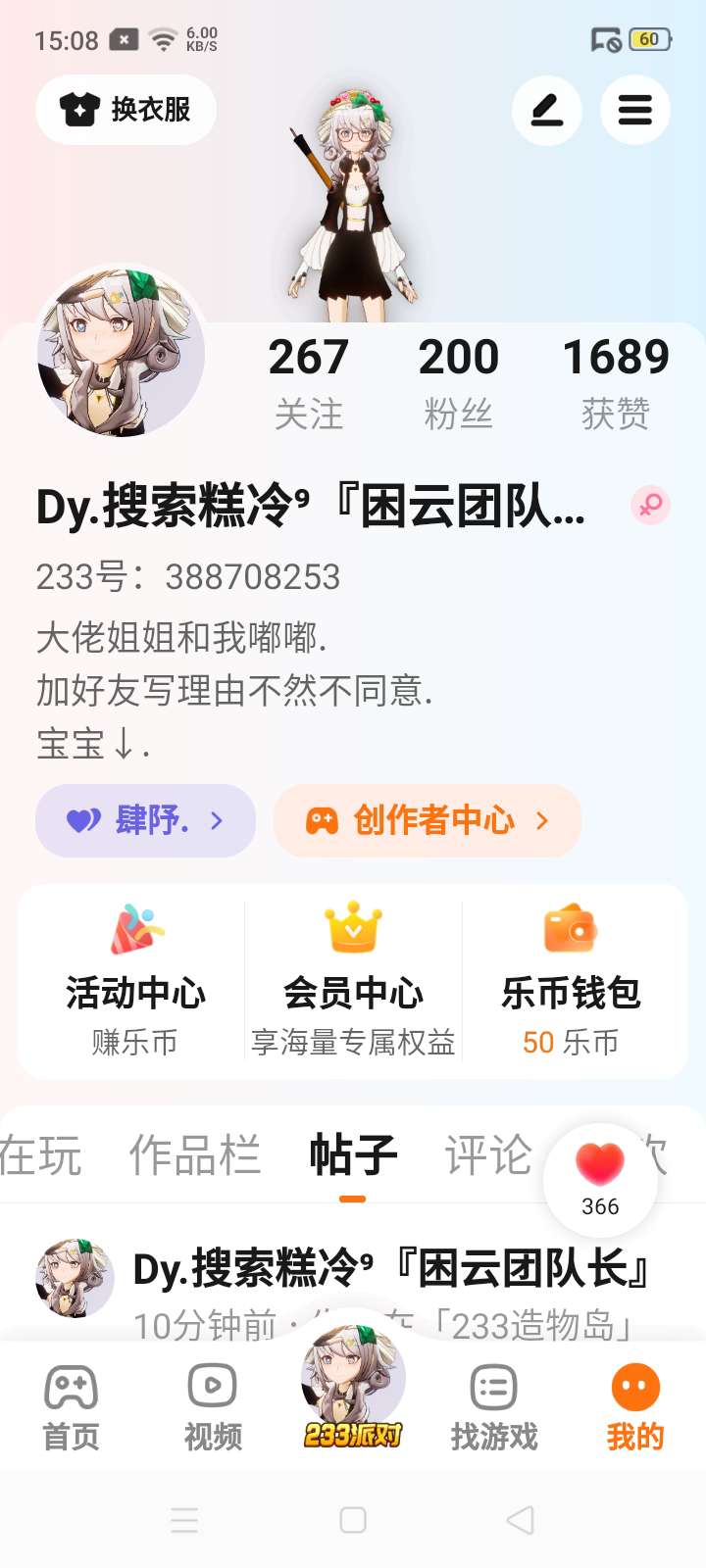Switch to the 评论 tab

(x=488, y=1155)
